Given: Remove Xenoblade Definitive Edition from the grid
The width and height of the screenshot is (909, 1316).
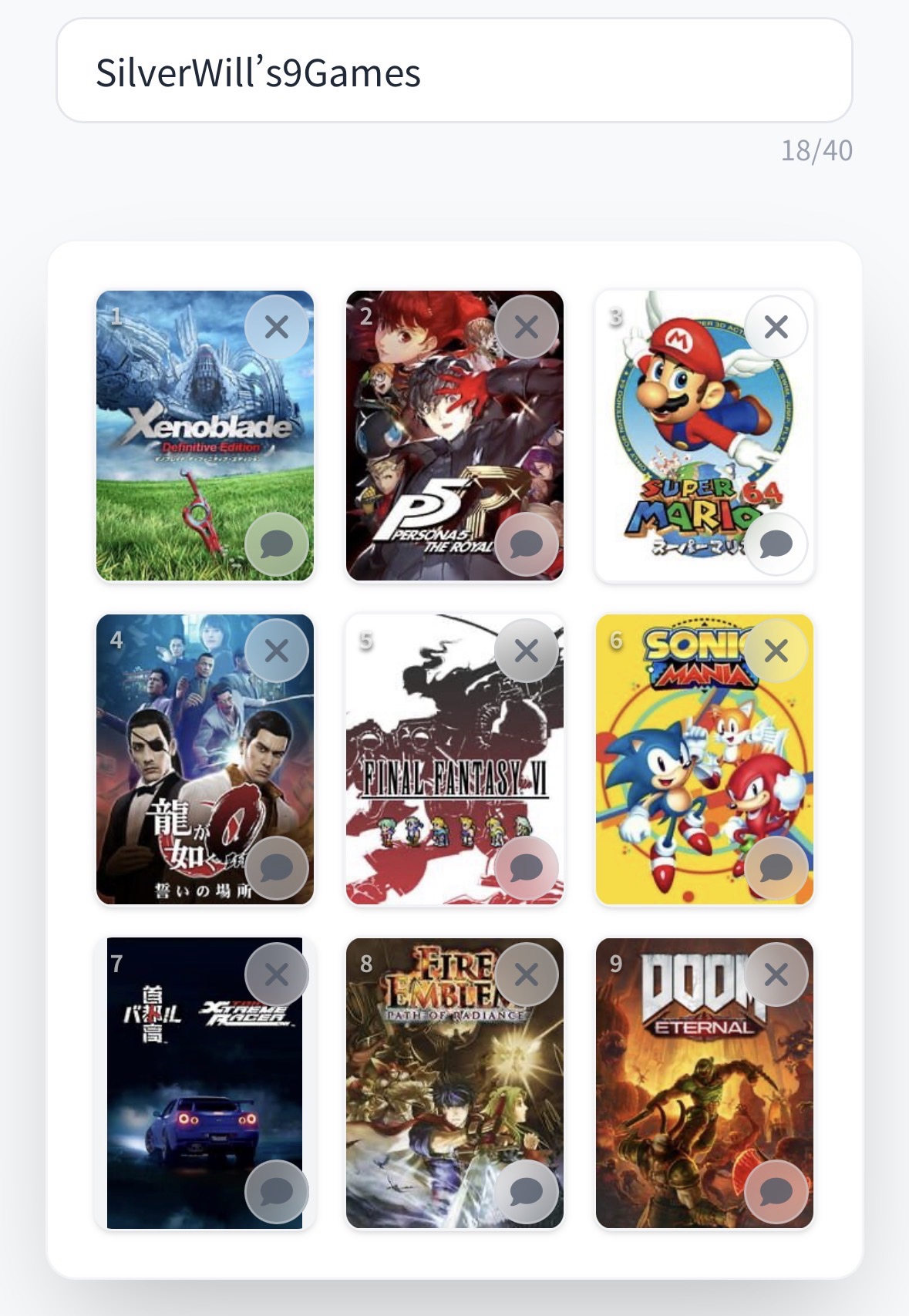Looking at the screenshot, I should click(277, 327).
